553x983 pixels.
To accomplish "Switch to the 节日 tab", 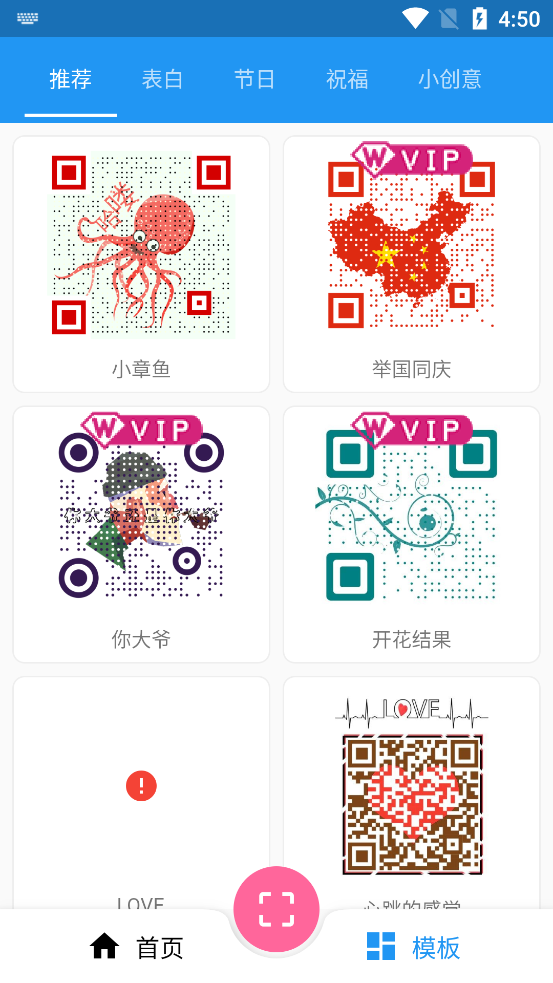I will point(255,80).
